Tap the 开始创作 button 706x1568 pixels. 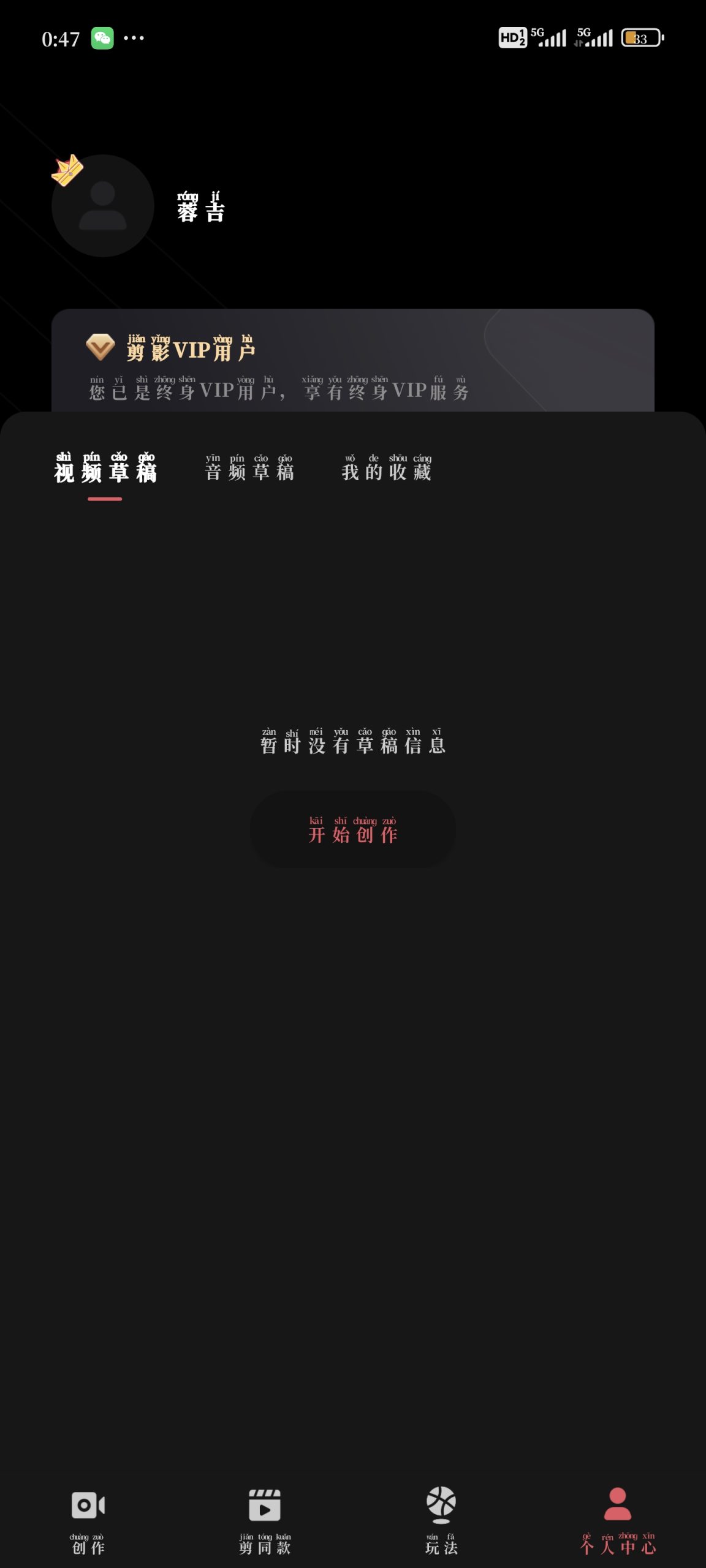coord(353,829)
